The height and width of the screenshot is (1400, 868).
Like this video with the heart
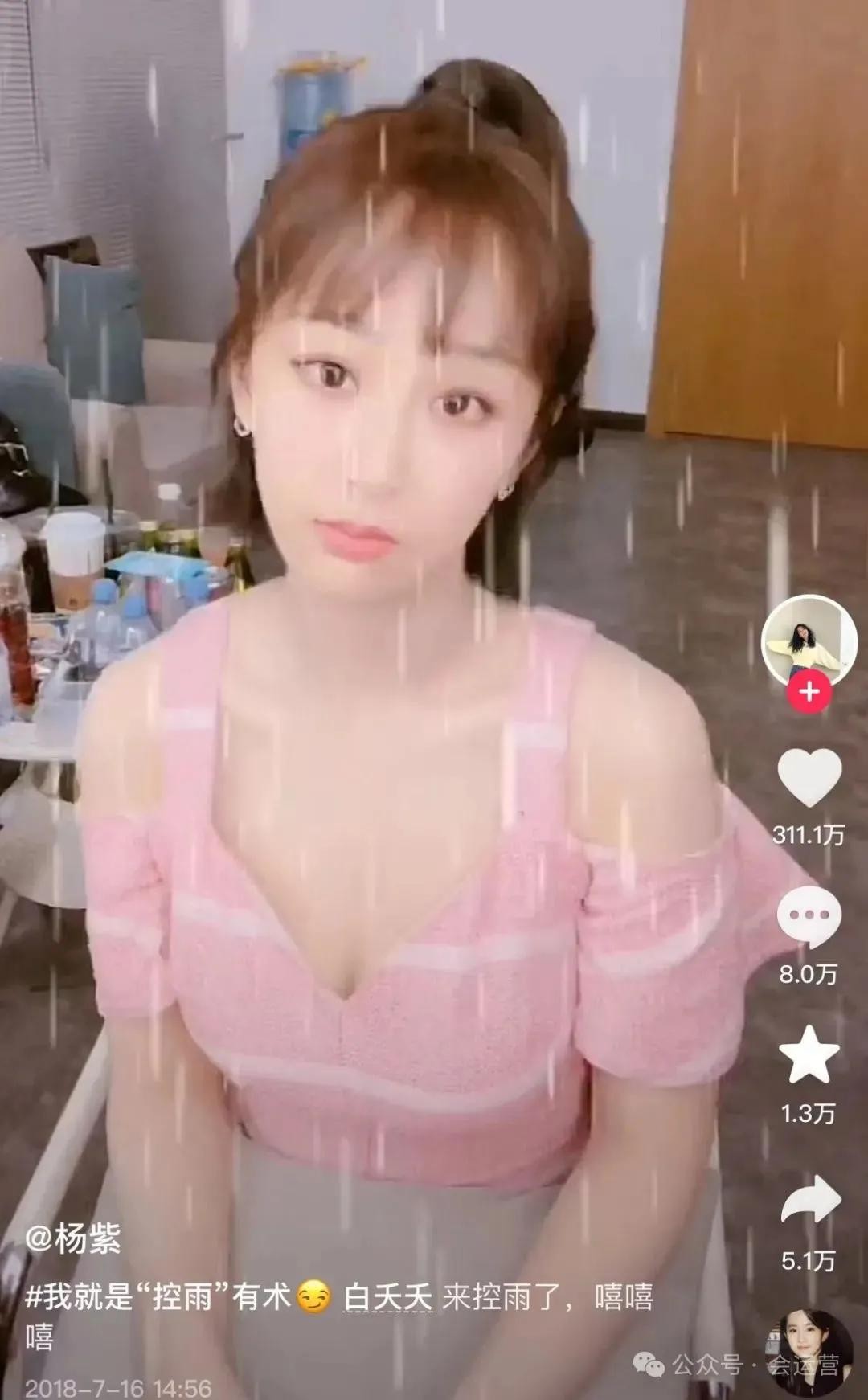(809, 778)
